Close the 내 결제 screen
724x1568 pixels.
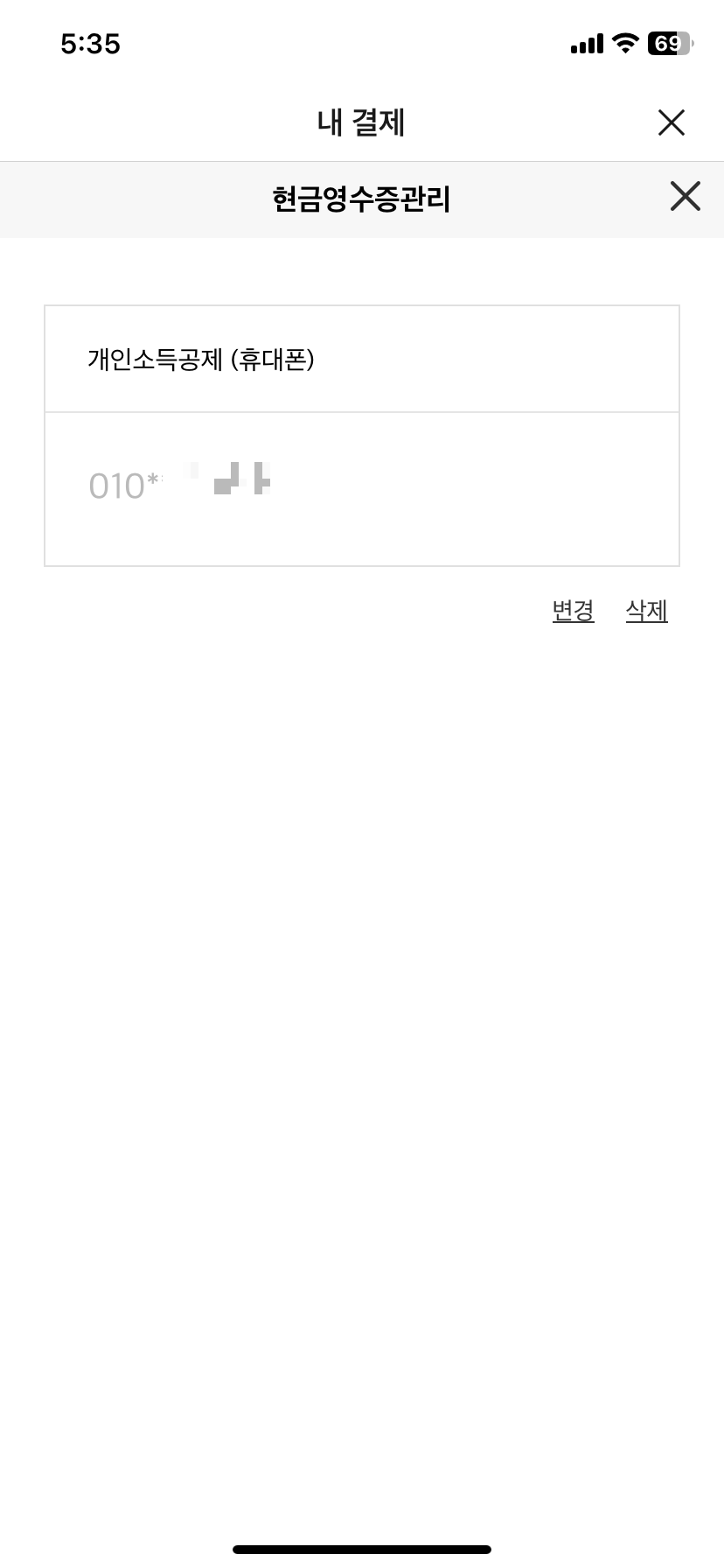pos(671,122)
